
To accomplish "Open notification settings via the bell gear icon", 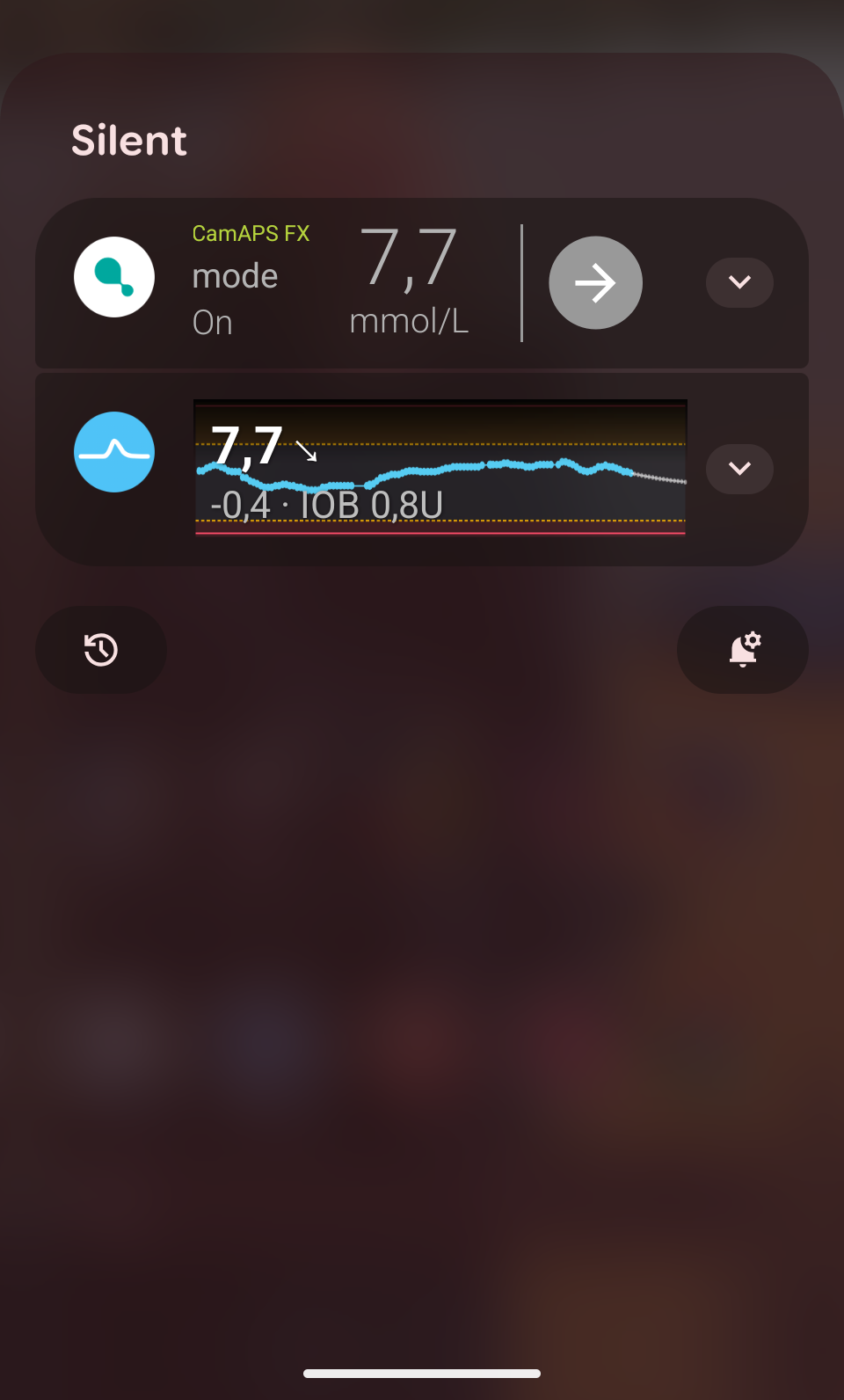I will click(x=743, y=650).
